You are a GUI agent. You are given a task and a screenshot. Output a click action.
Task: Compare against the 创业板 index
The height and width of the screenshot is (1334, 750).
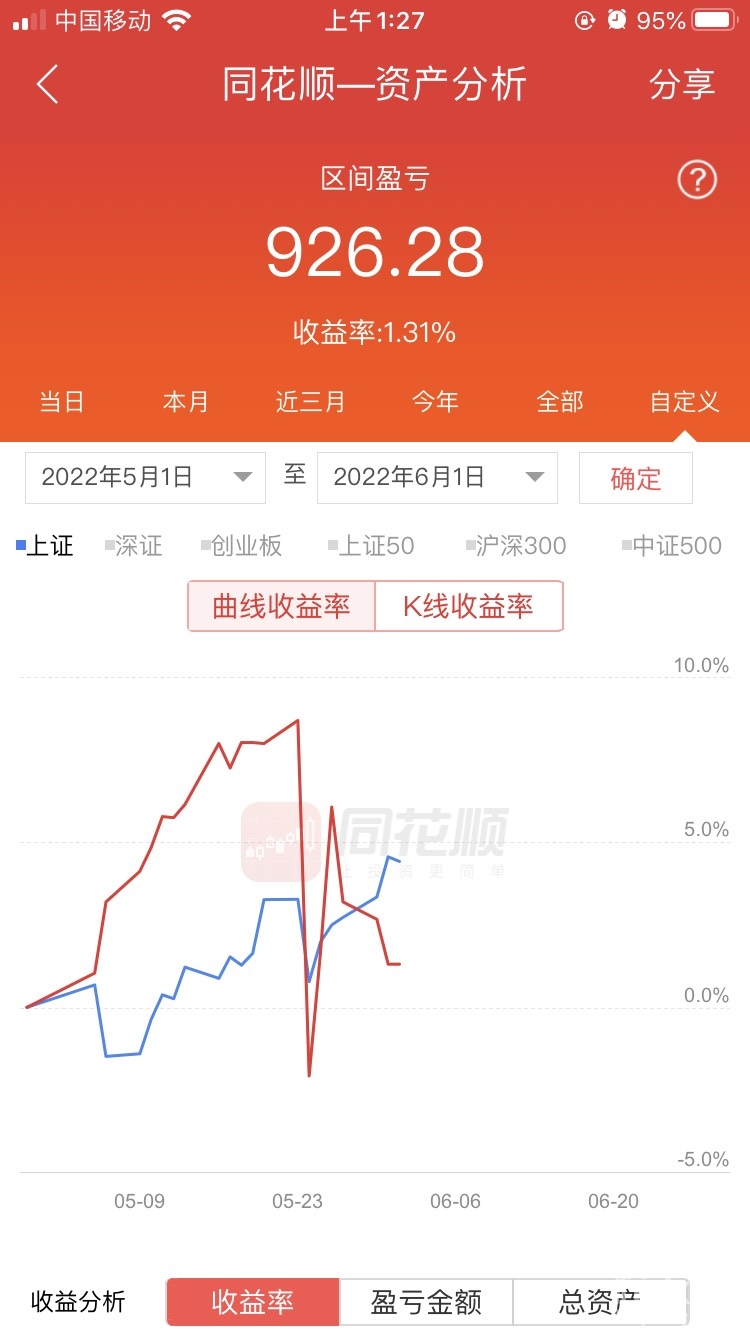pos(242,546)
